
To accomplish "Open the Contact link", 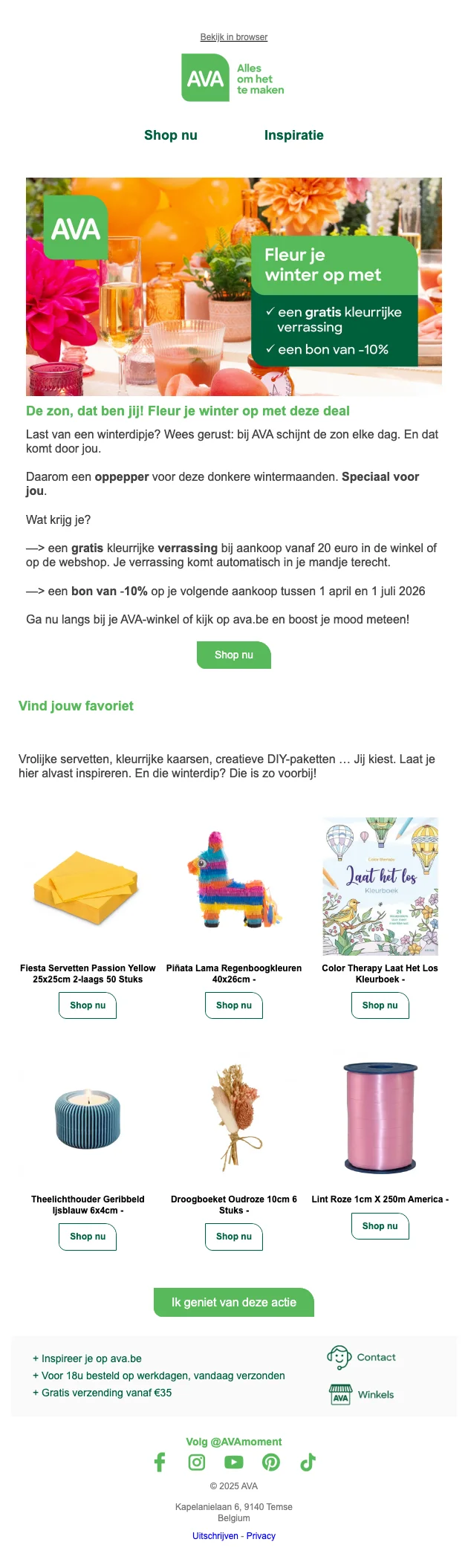I will coord(376,1357).
